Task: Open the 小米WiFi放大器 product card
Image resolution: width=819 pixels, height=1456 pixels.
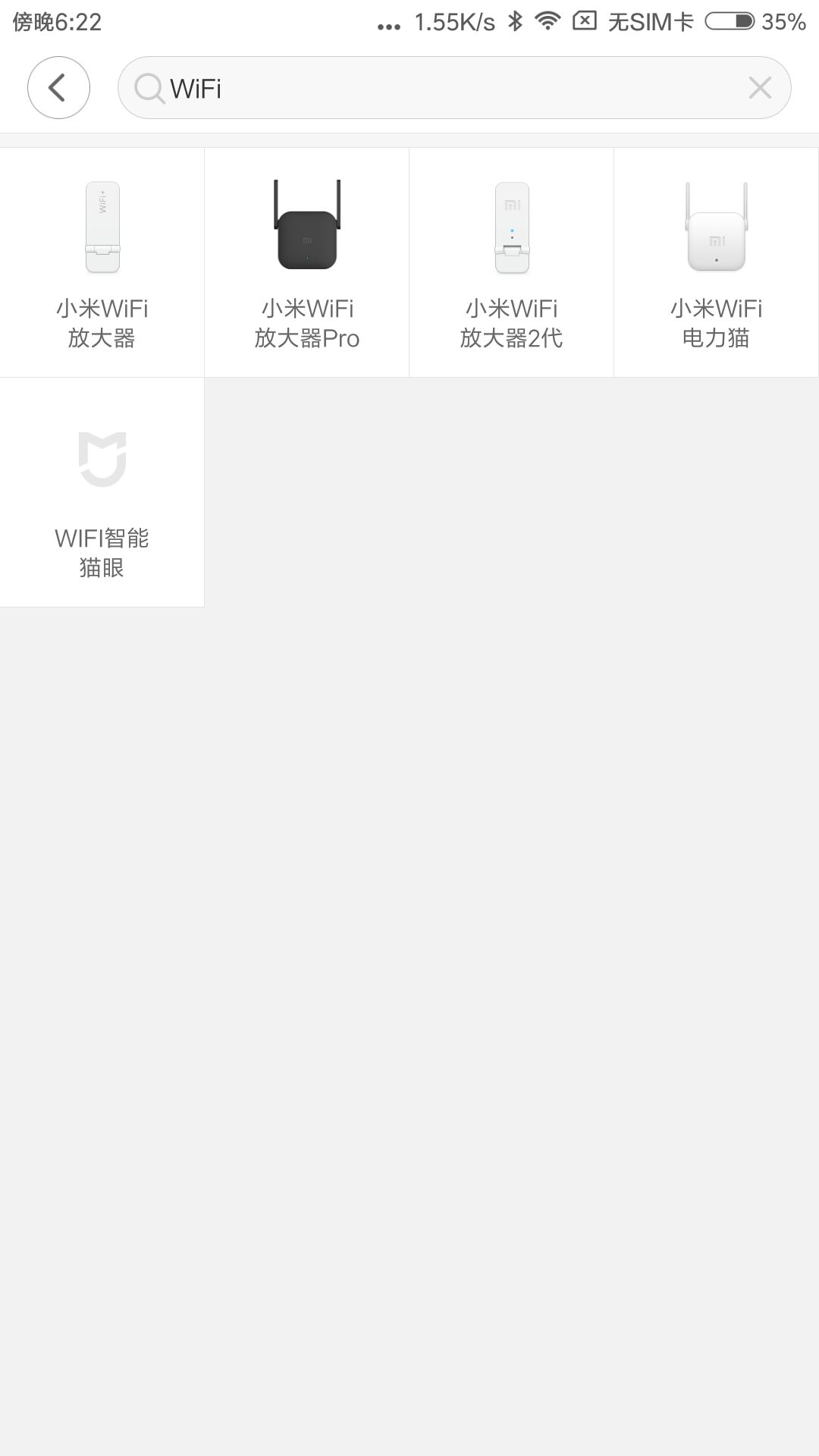Action: [x=102, y=262]
